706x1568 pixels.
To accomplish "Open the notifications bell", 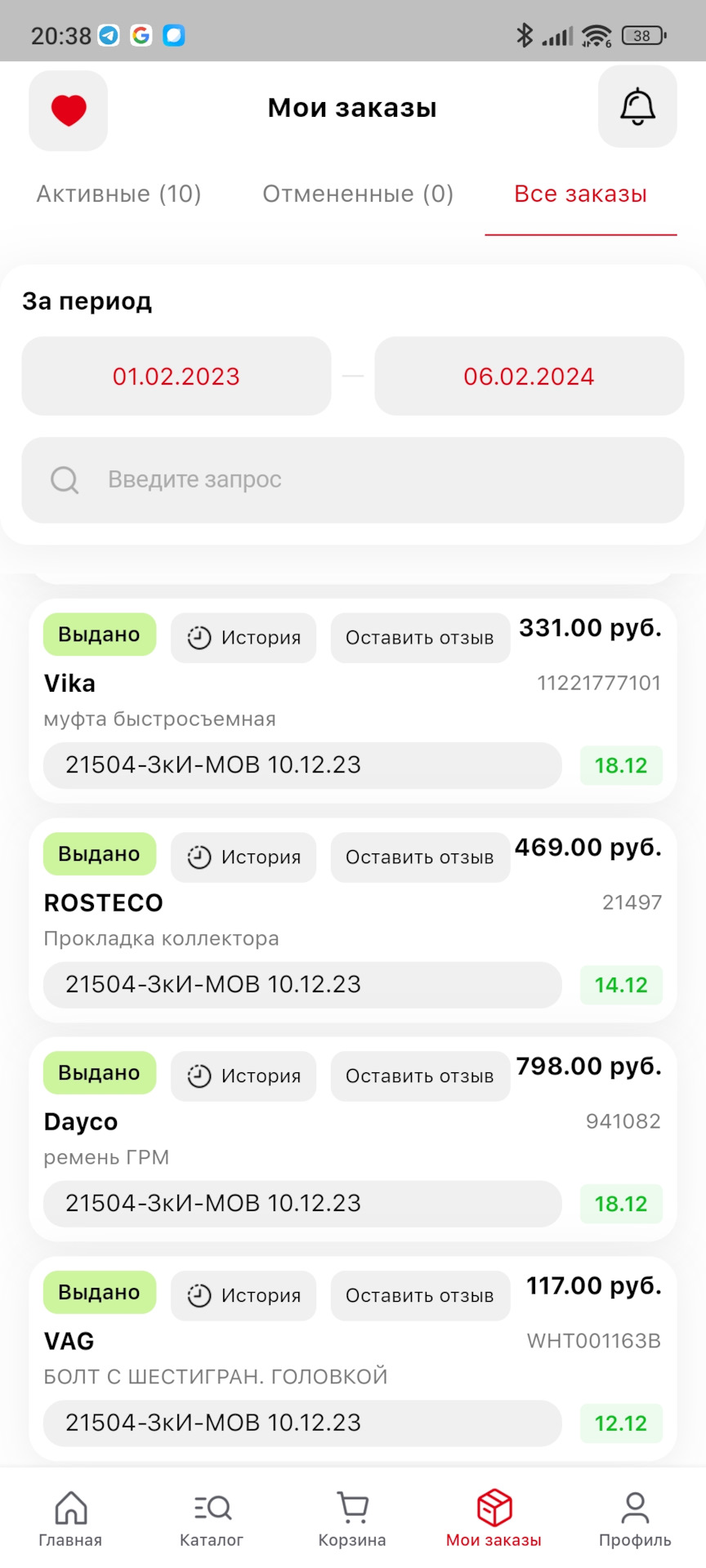I will click(637, 107).
